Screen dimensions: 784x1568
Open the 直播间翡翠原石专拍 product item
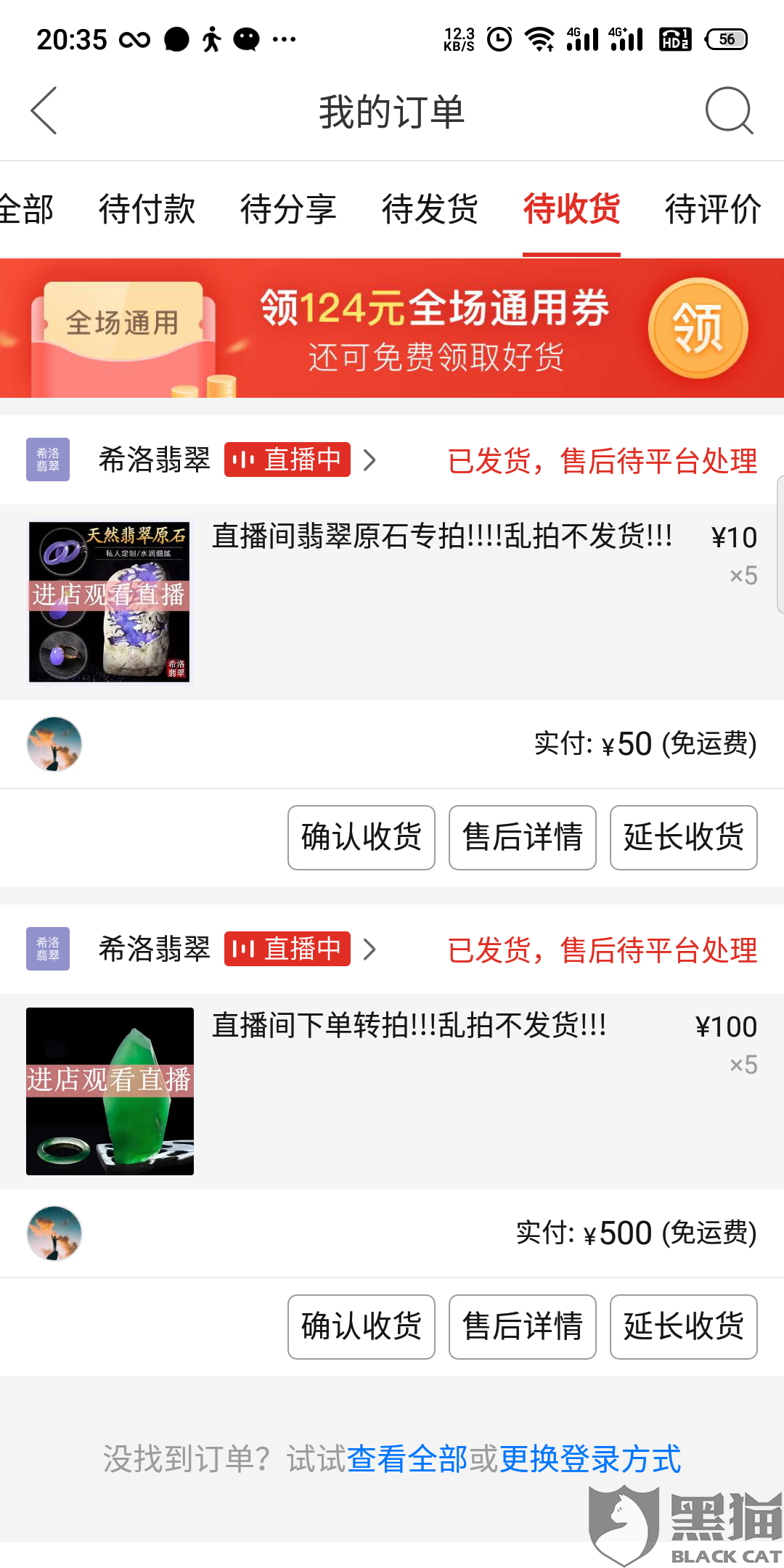[392, 602]
